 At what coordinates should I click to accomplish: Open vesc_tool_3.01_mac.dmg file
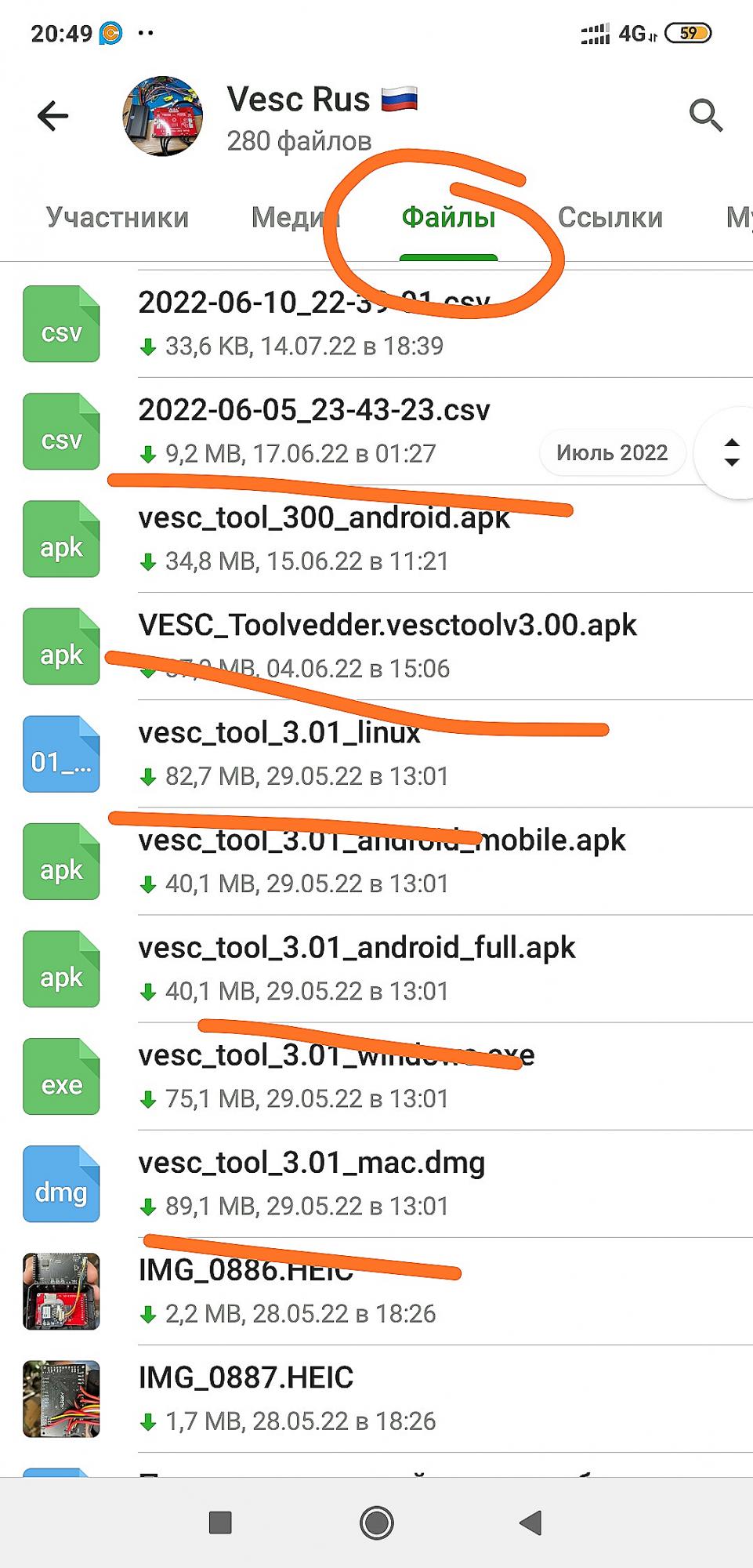tap(311, 1183)
